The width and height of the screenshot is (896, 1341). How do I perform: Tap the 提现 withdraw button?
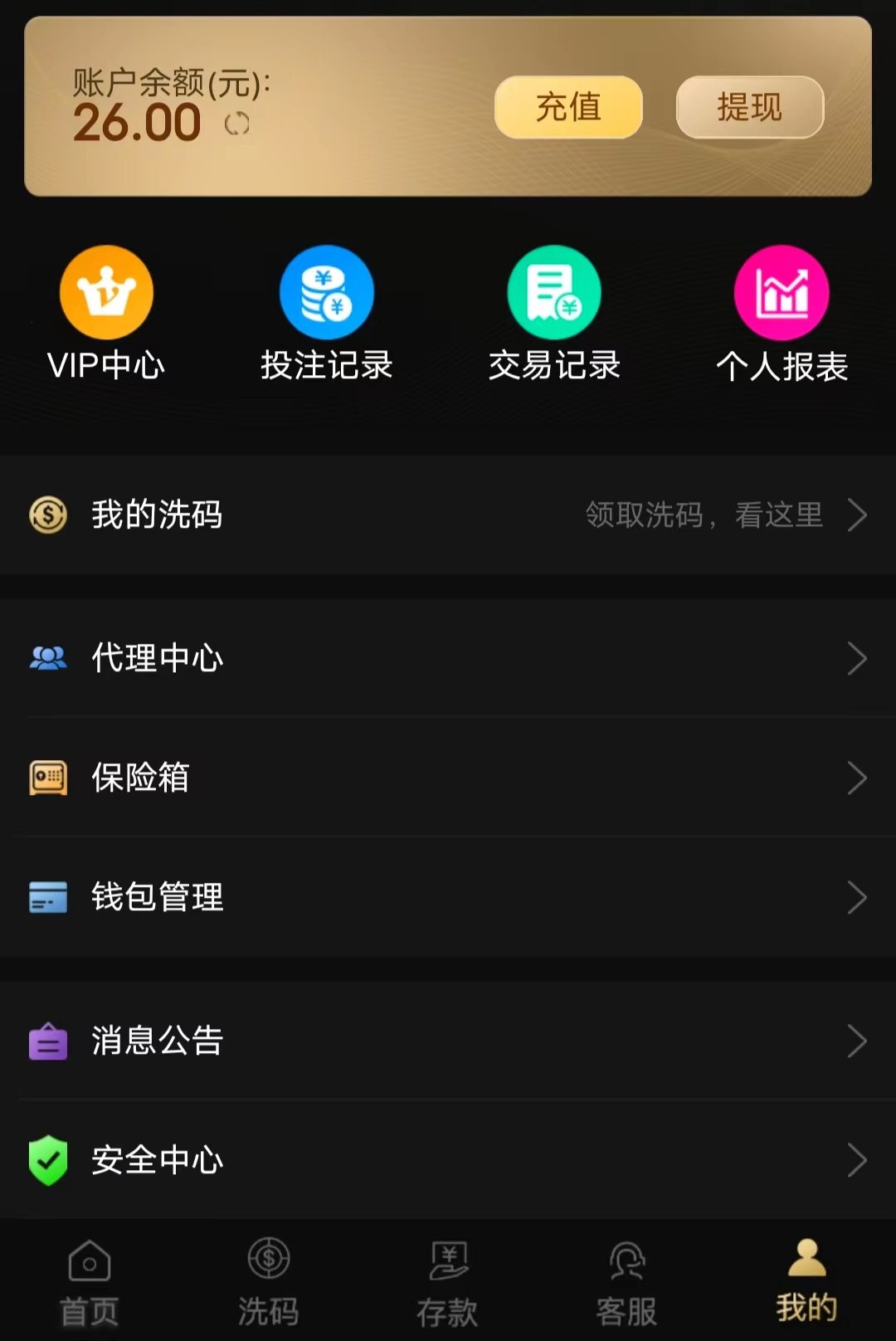coord(749,107)
